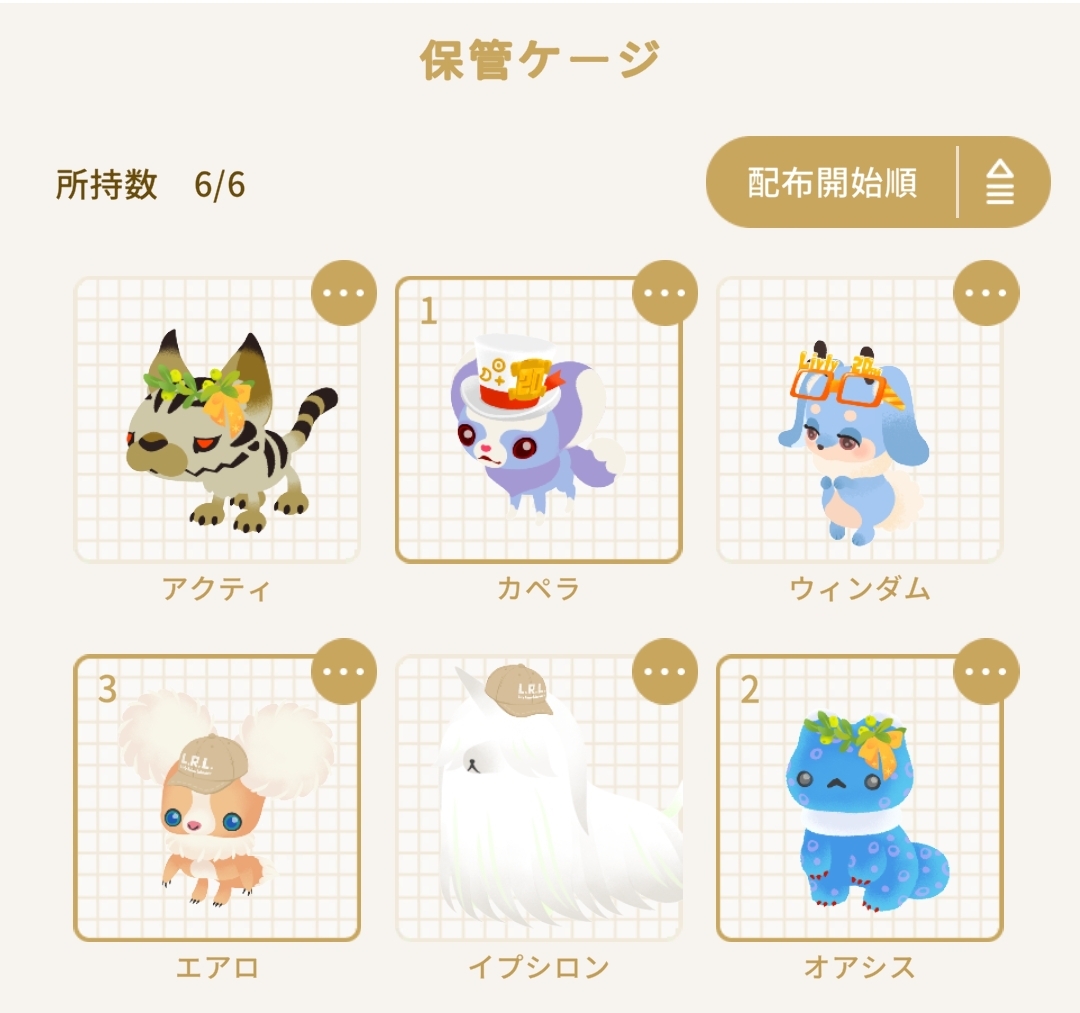Open the 配布開始順 sort options
This screenshot has width=1080, height=1013.
(x=830, y=183)
